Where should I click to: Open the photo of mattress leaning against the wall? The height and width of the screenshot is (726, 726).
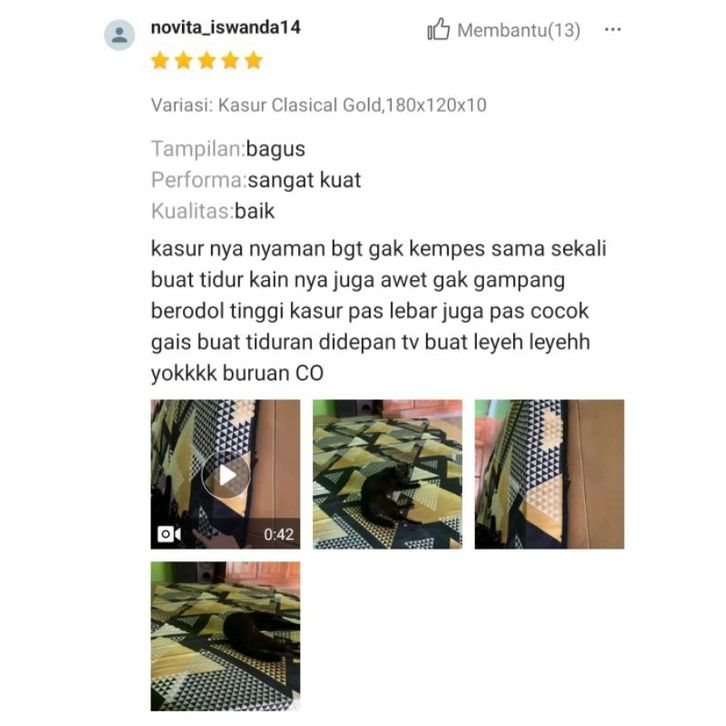pos(549,474)
